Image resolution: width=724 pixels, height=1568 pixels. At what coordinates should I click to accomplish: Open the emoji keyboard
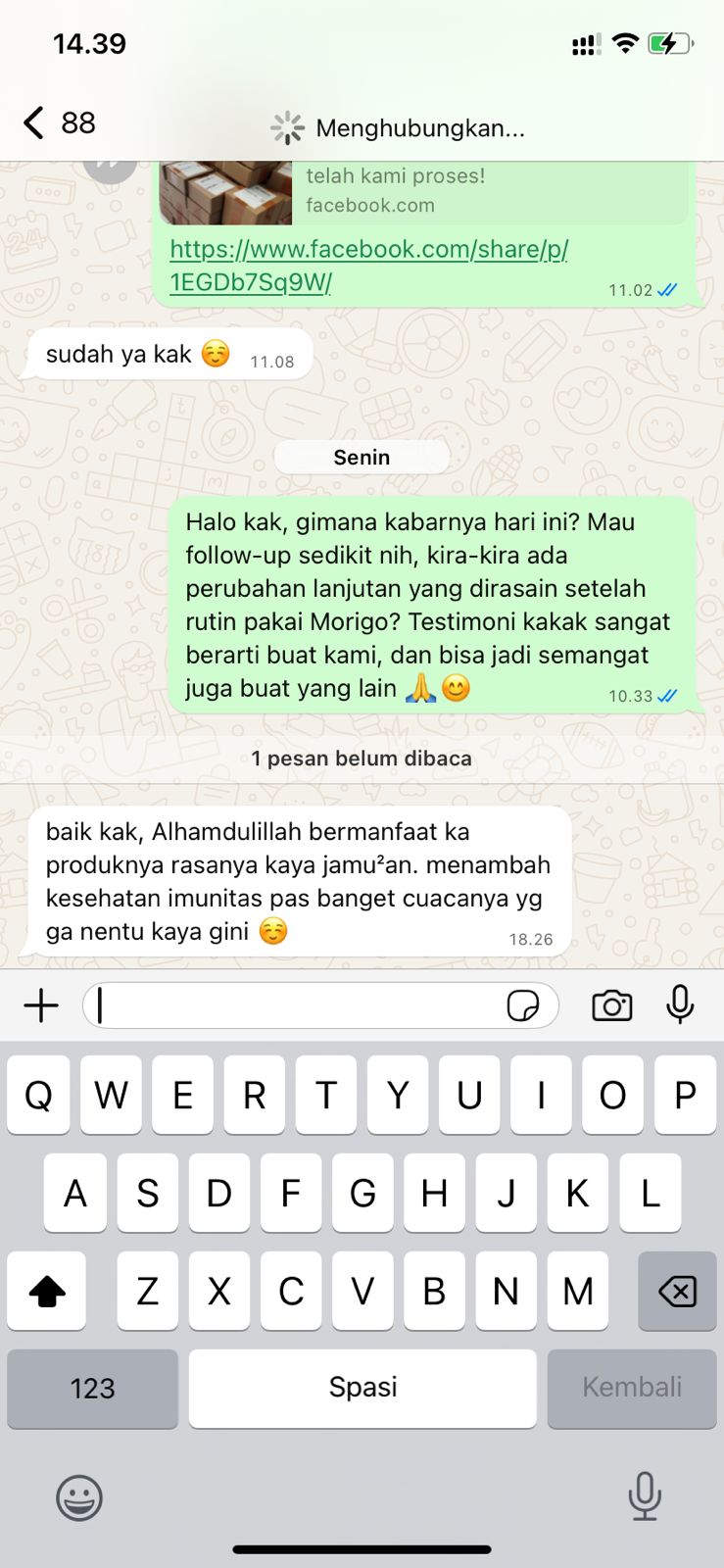(79, 1497)
